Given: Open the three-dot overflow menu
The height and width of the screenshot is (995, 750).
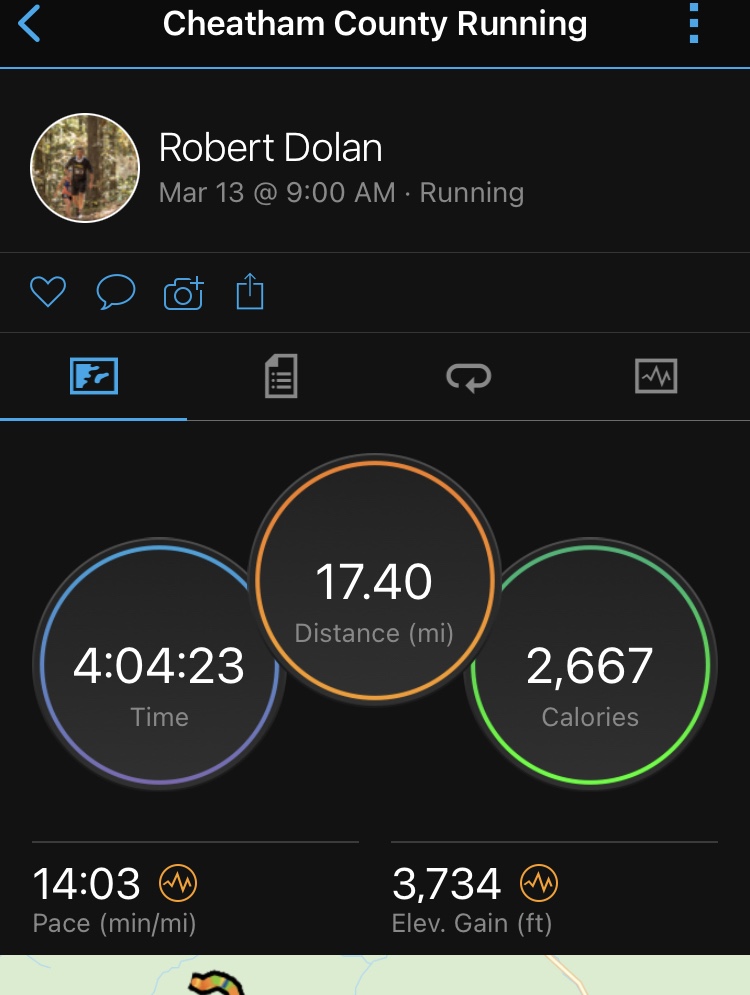Looking at the screenshot, I should 694,23.
